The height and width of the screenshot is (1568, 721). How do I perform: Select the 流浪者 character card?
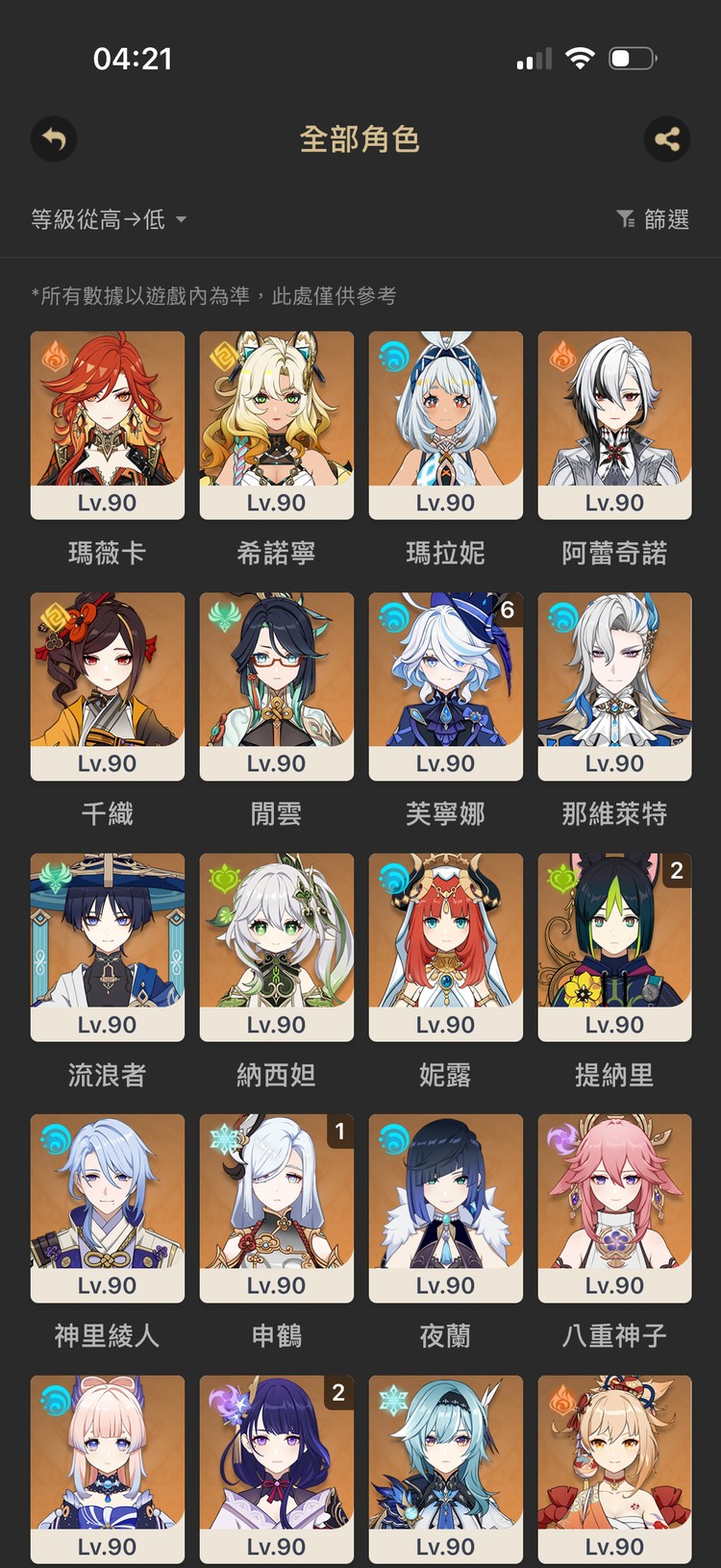pyautogui.click(x=108, y=947)
